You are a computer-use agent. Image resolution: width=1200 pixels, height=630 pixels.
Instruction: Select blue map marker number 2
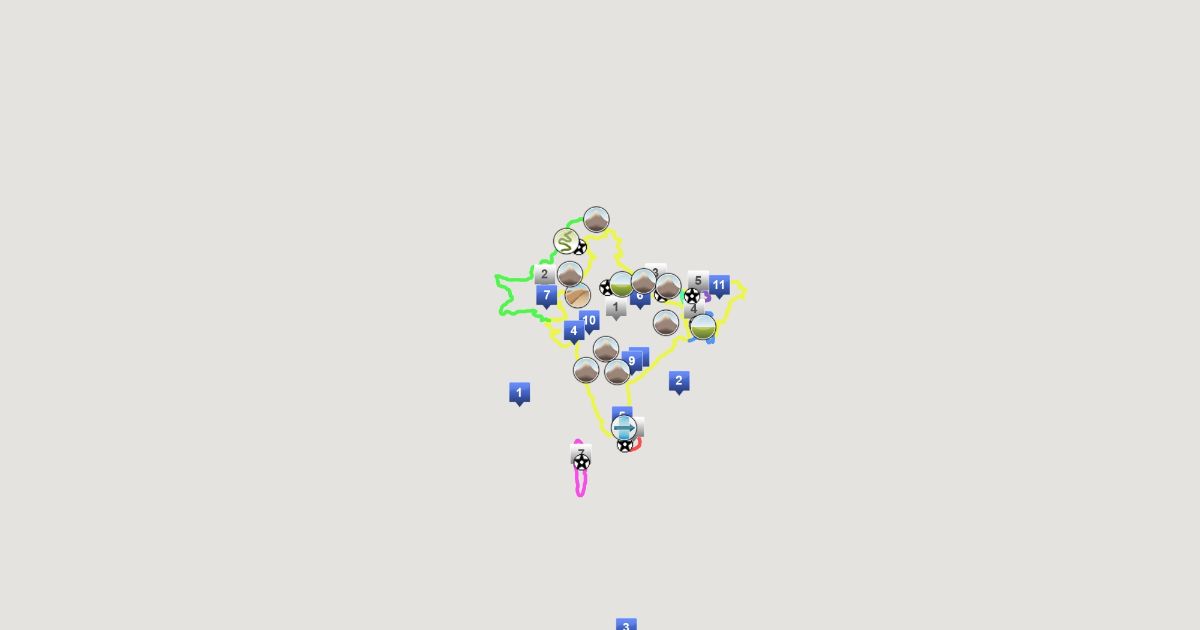(679, 381)
